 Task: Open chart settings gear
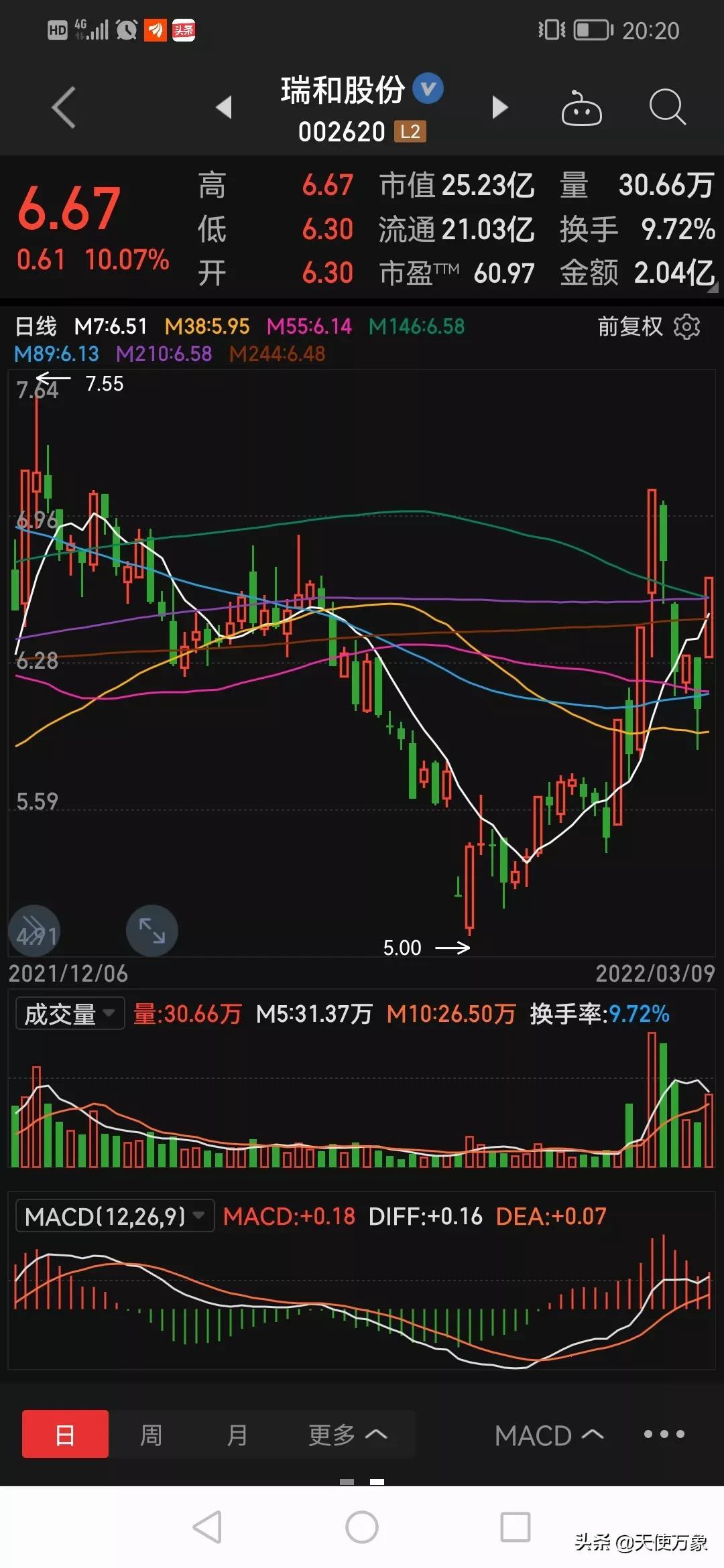coord(686,327)
